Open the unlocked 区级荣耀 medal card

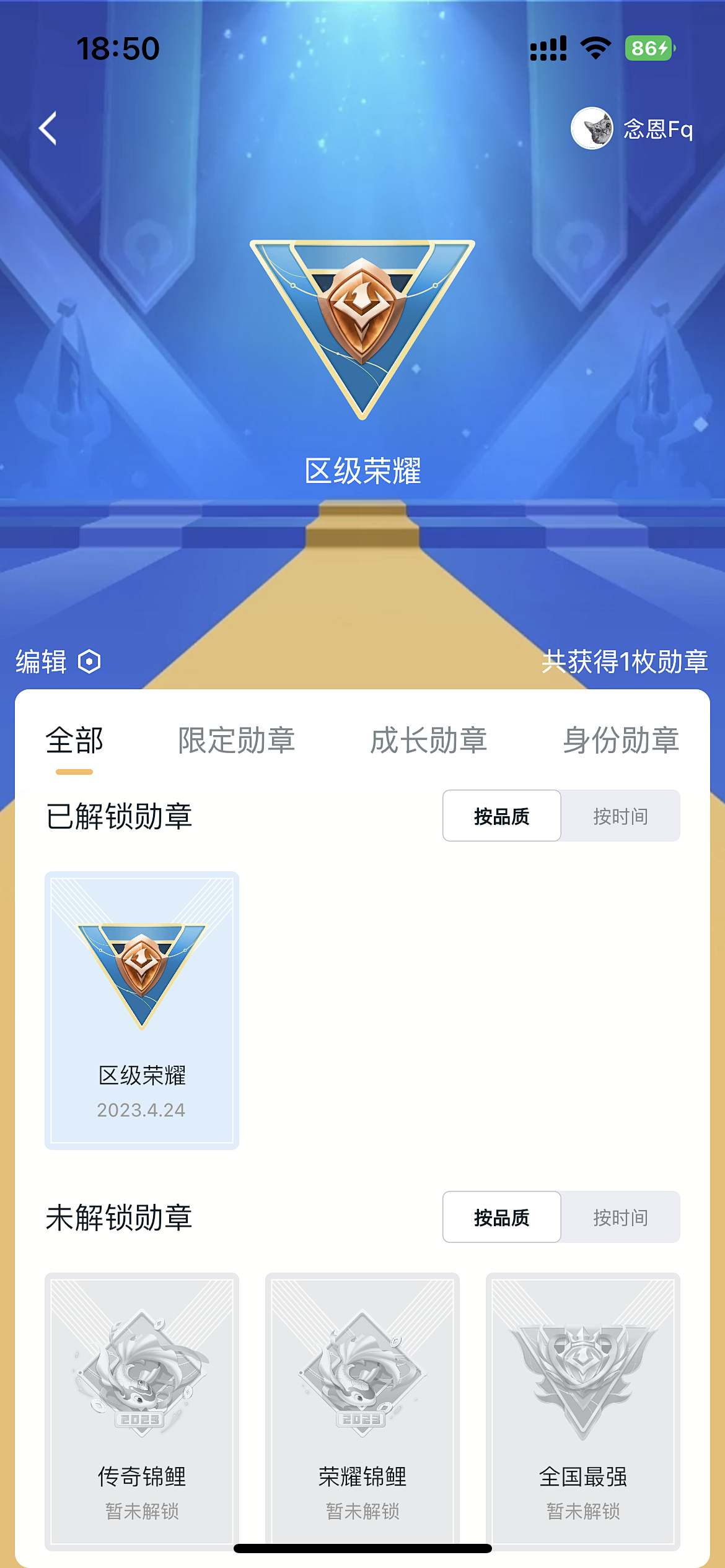pos(142,1010)
